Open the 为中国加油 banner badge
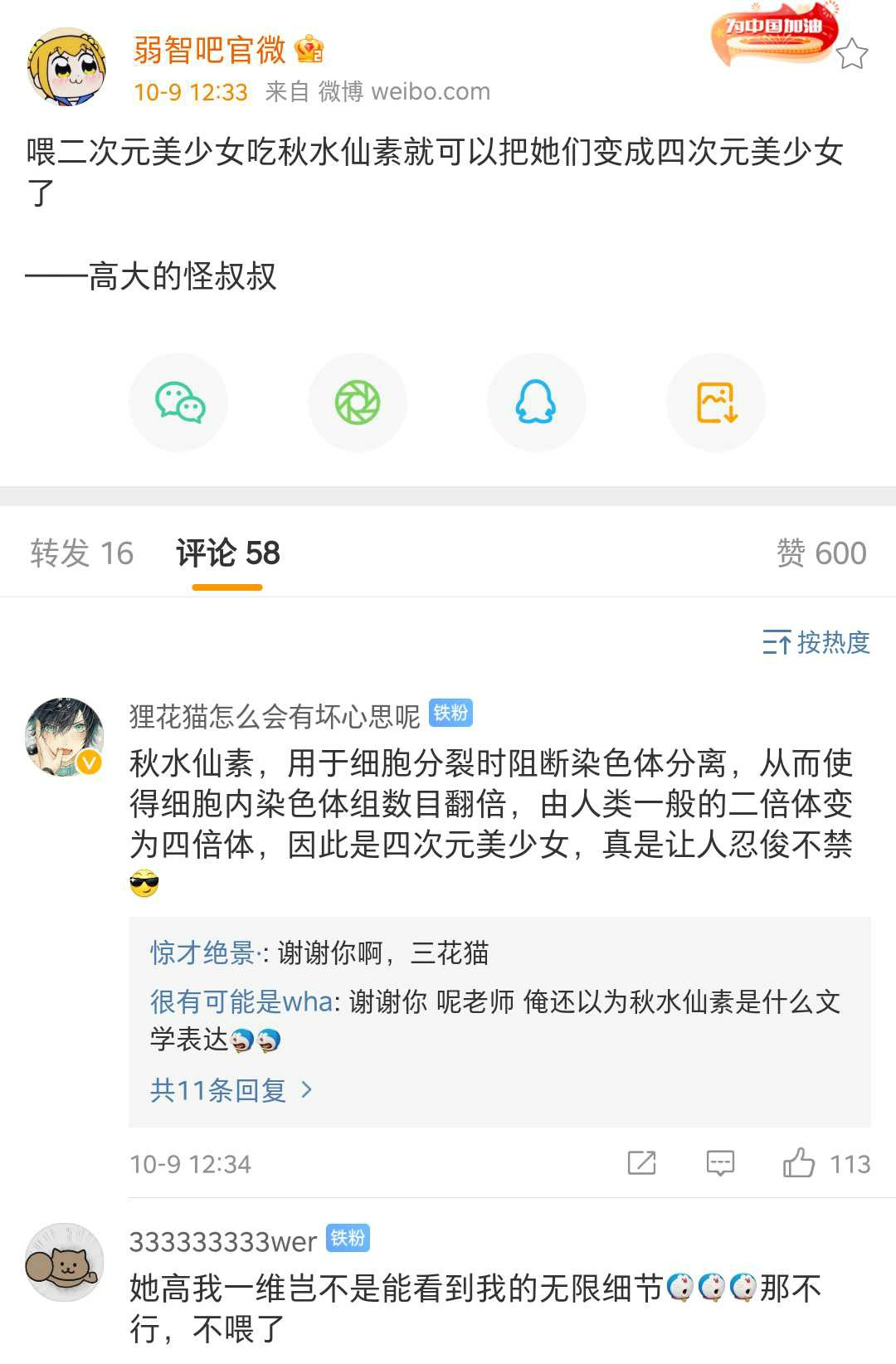 [x=773, y=33]
